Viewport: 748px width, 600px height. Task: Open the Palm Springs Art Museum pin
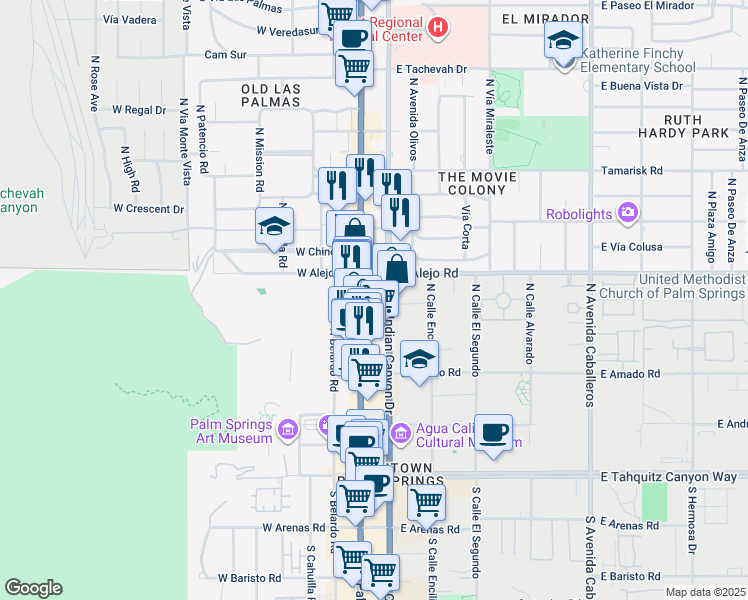tap(289, 431)
